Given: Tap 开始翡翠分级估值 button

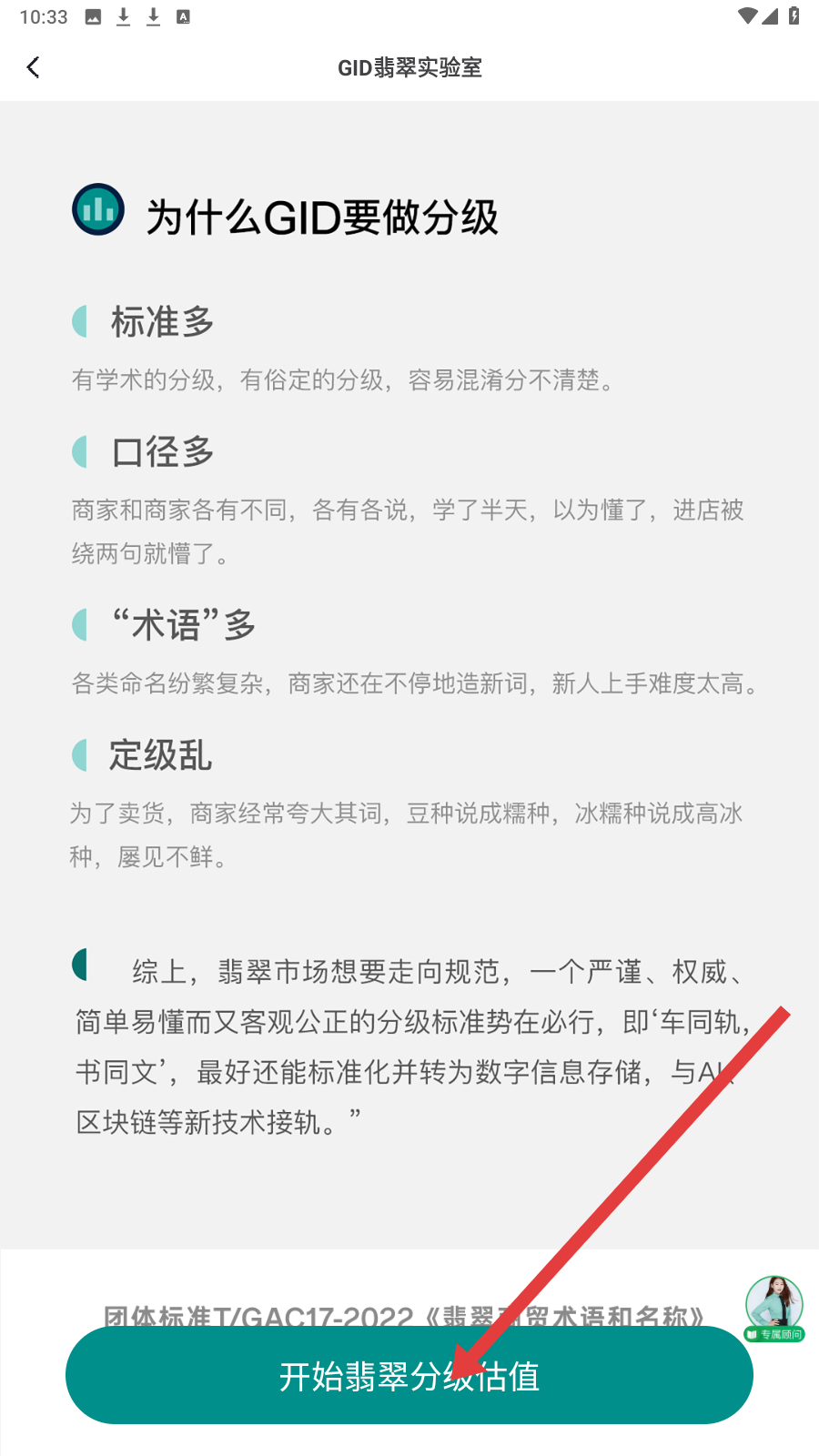Looking at the screenshot, I should (x=409, y=1376).
